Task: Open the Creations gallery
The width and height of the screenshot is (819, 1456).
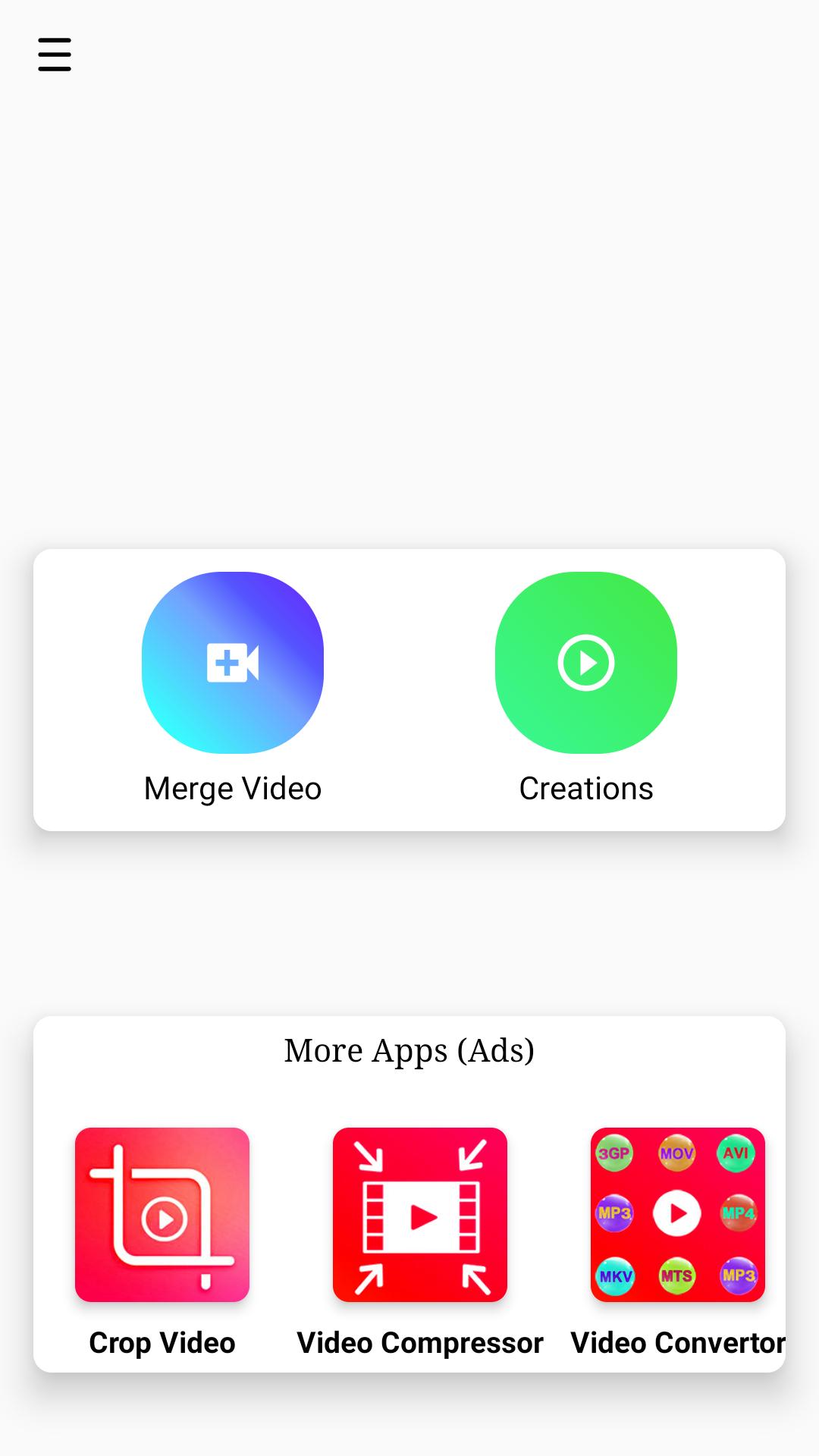Action: pyautogui.click(x=585, y=663)
